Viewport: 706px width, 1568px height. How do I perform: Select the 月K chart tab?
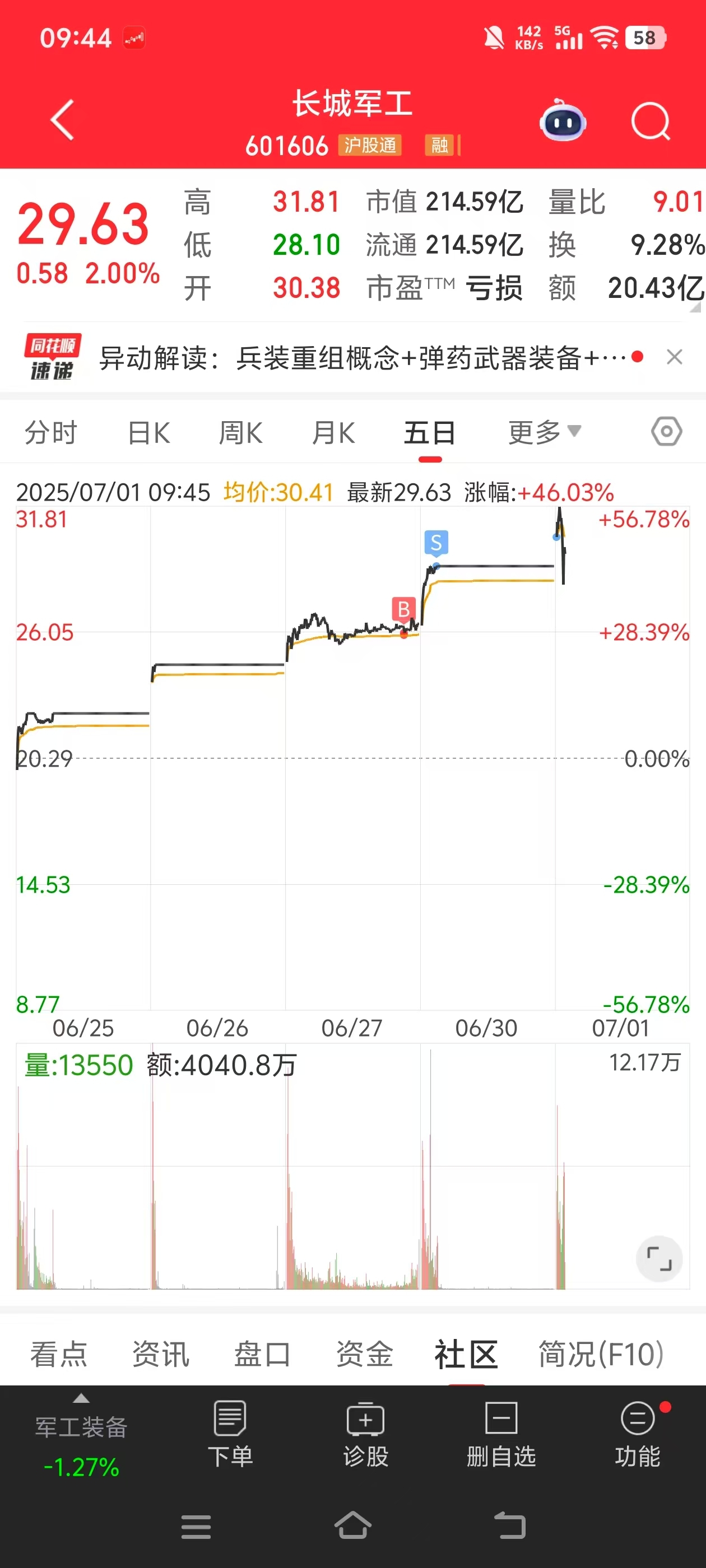[333, 433]
